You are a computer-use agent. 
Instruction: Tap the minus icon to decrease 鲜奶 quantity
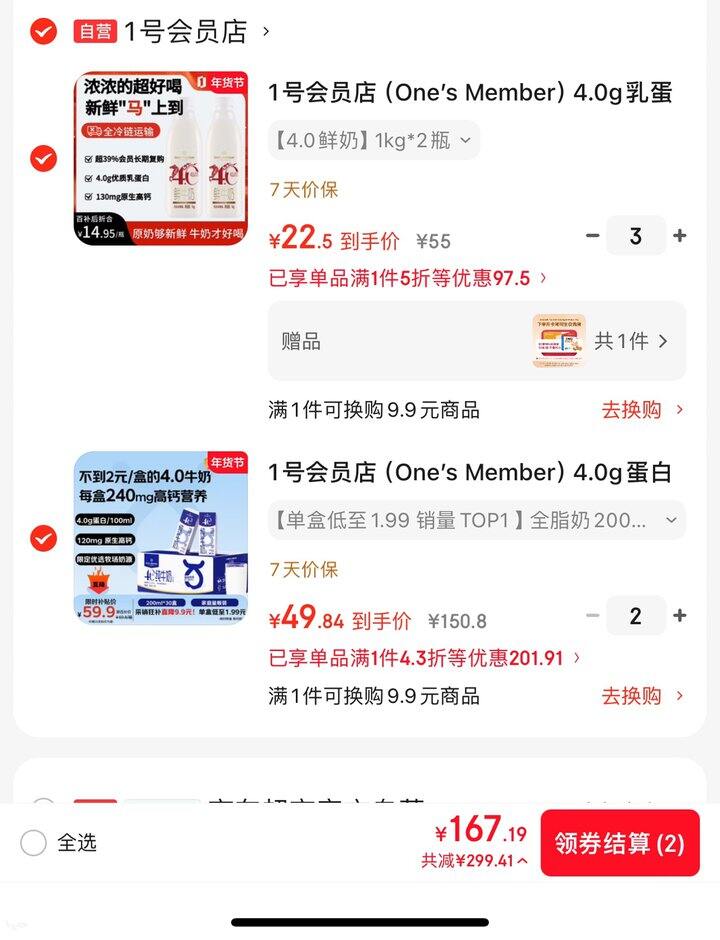point(594,236)
